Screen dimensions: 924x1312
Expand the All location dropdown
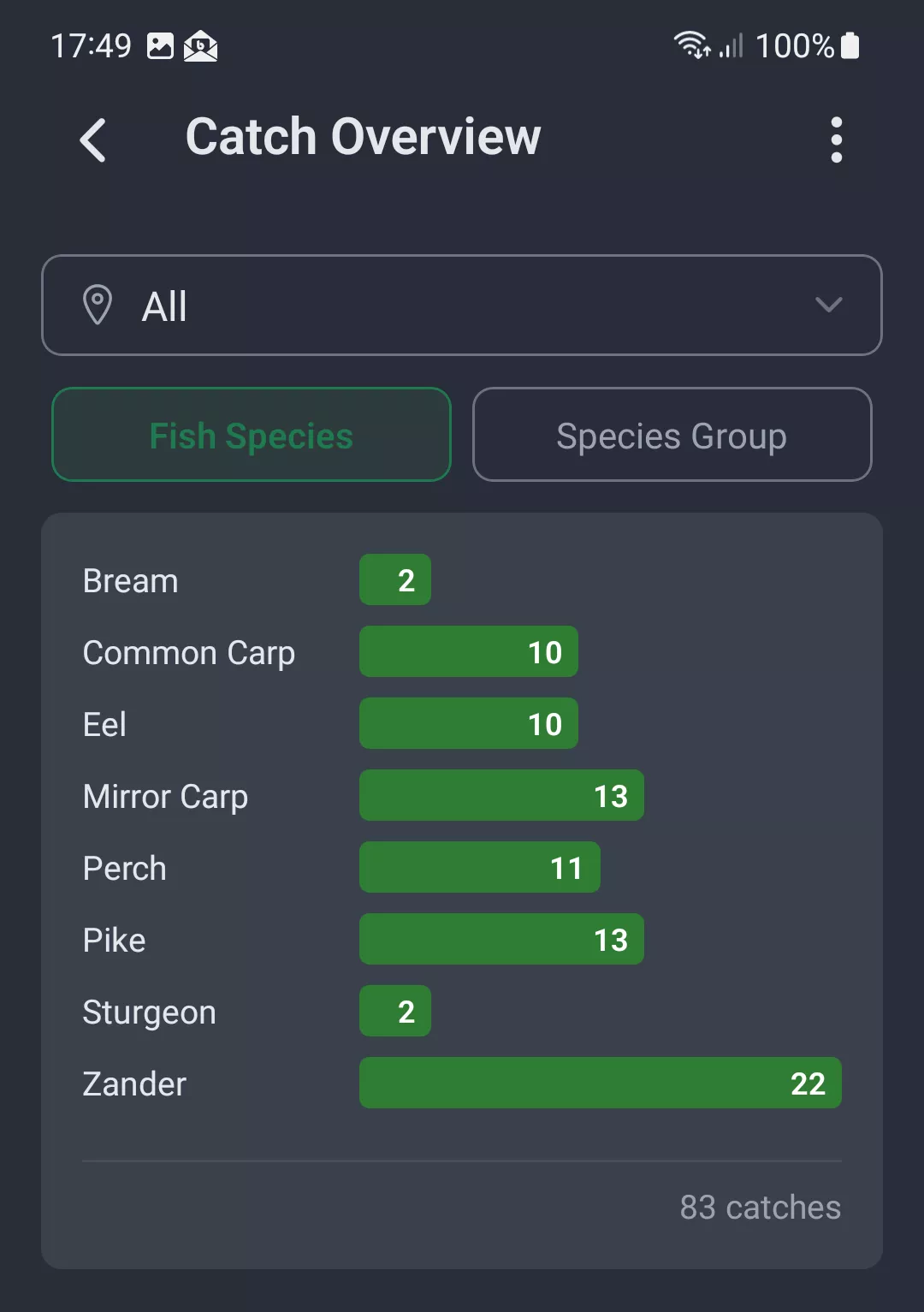462,306
